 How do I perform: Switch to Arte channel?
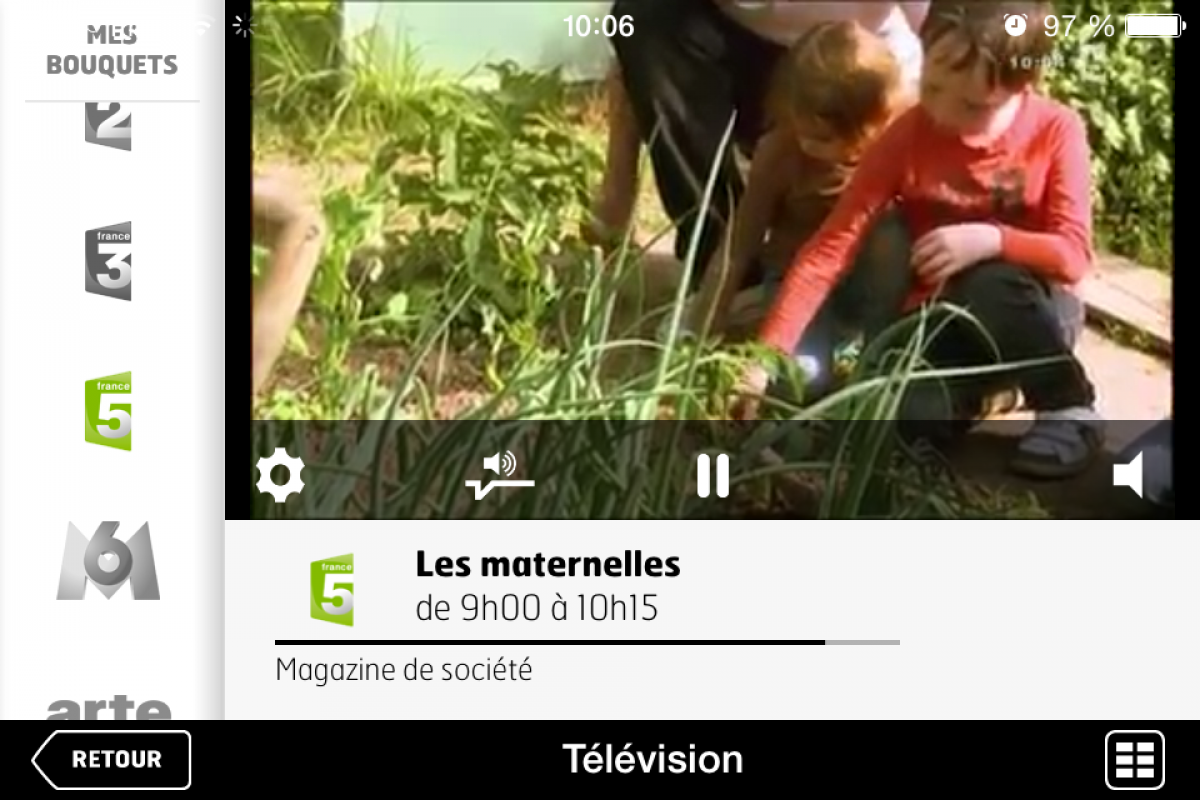[x=108, y=707]
